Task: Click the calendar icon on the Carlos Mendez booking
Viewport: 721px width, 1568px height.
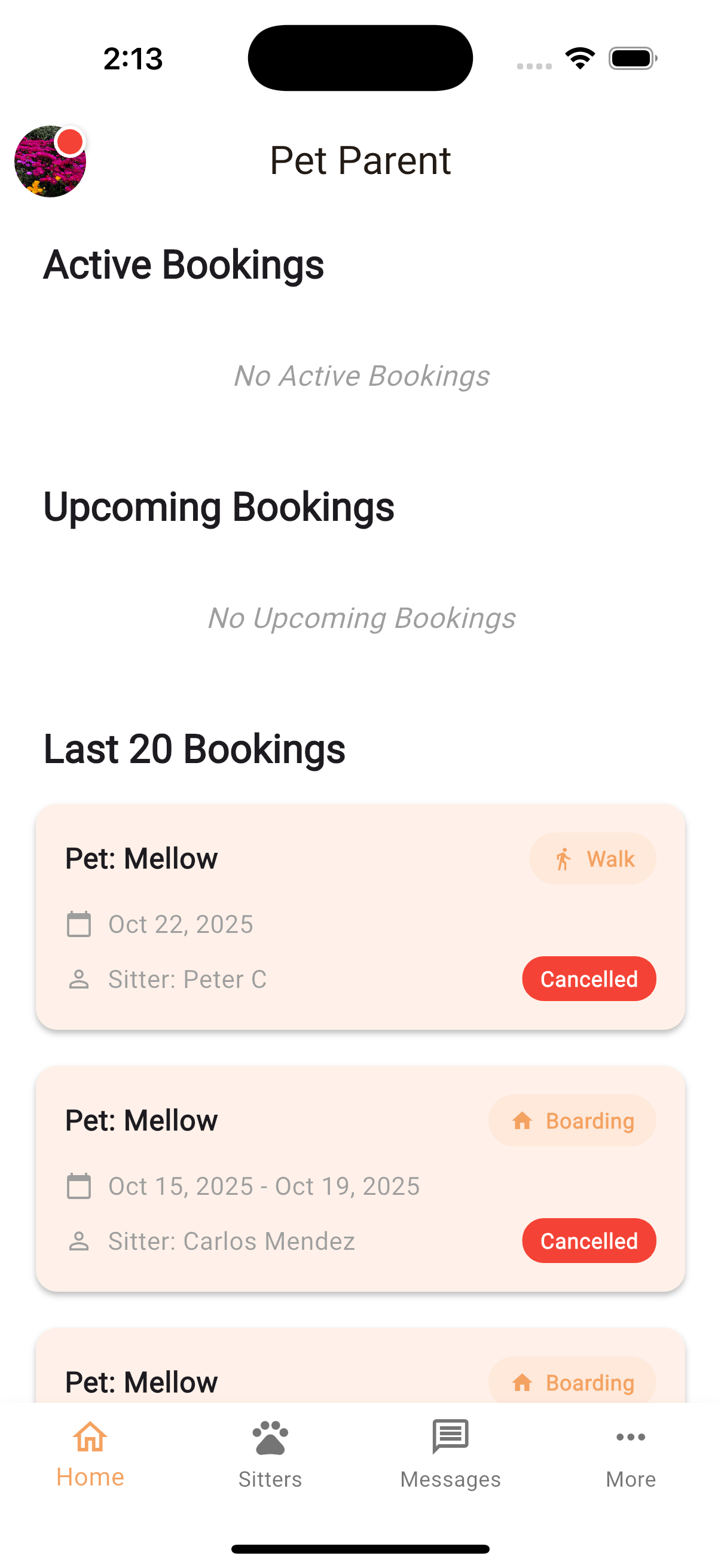Action: (79, 1186)
